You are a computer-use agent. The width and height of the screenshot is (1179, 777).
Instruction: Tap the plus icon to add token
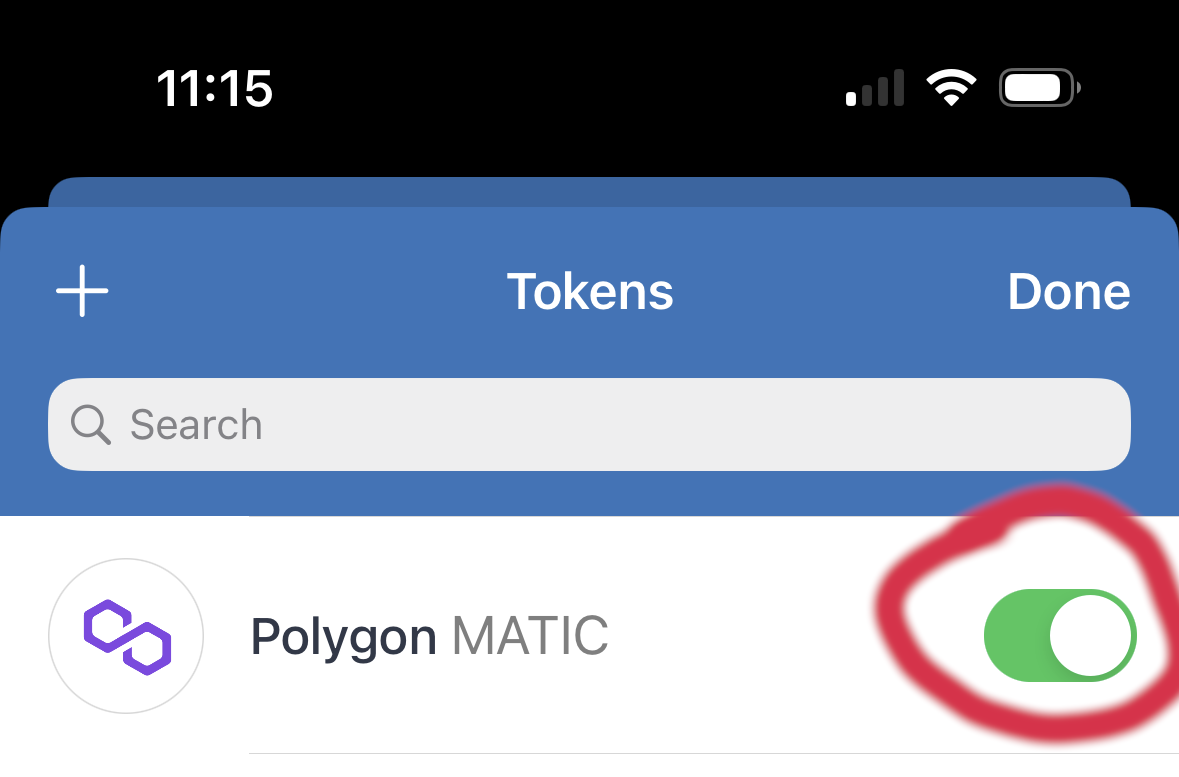[x=82, y=291]
